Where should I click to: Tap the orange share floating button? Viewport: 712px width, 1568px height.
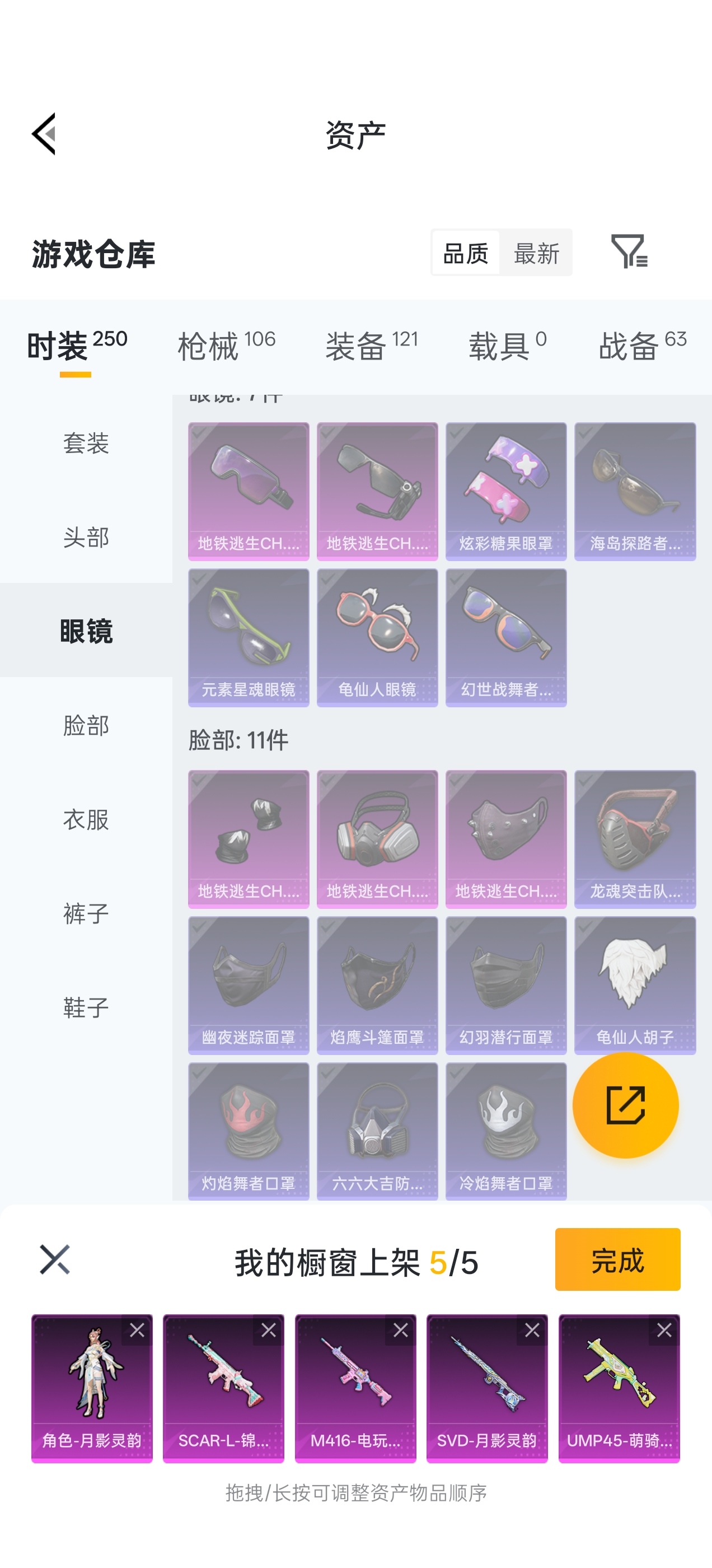(x=625, y=1105)
